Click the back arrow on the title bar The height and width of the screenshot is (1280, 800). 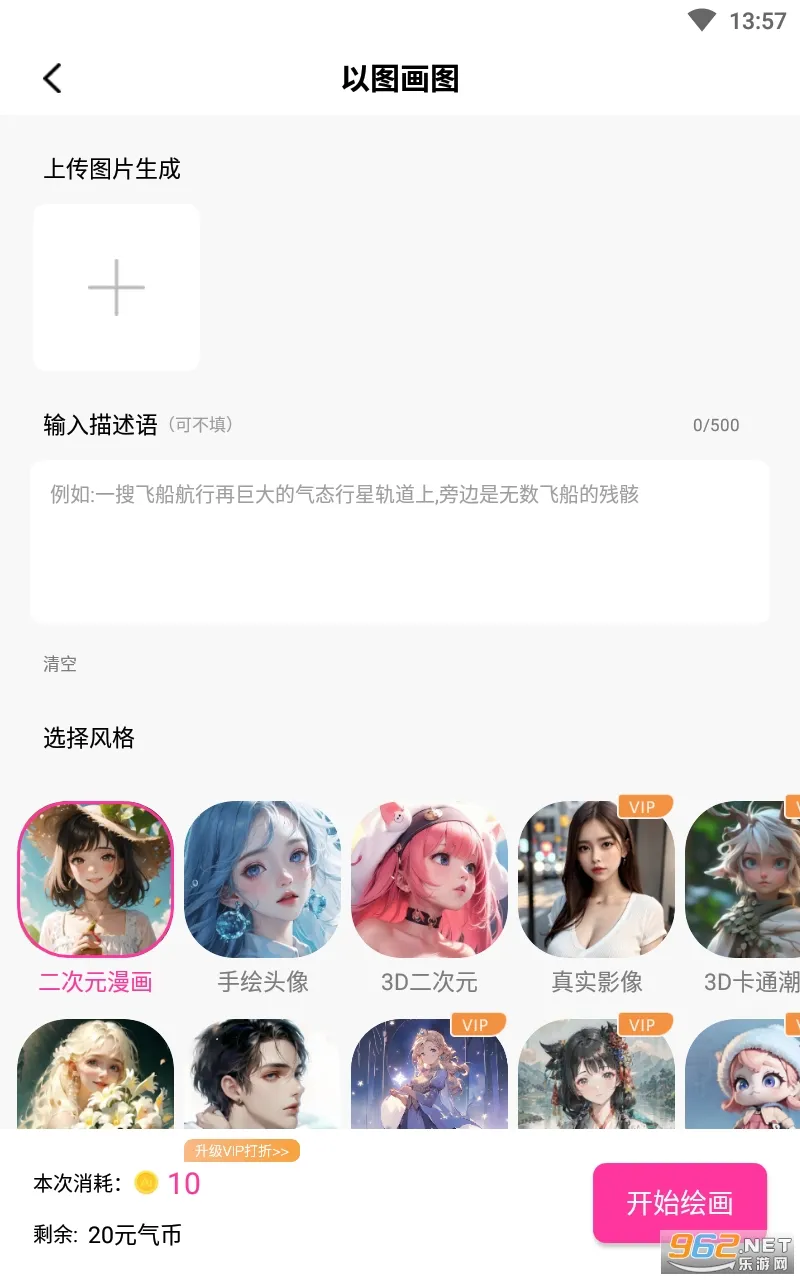52,78
